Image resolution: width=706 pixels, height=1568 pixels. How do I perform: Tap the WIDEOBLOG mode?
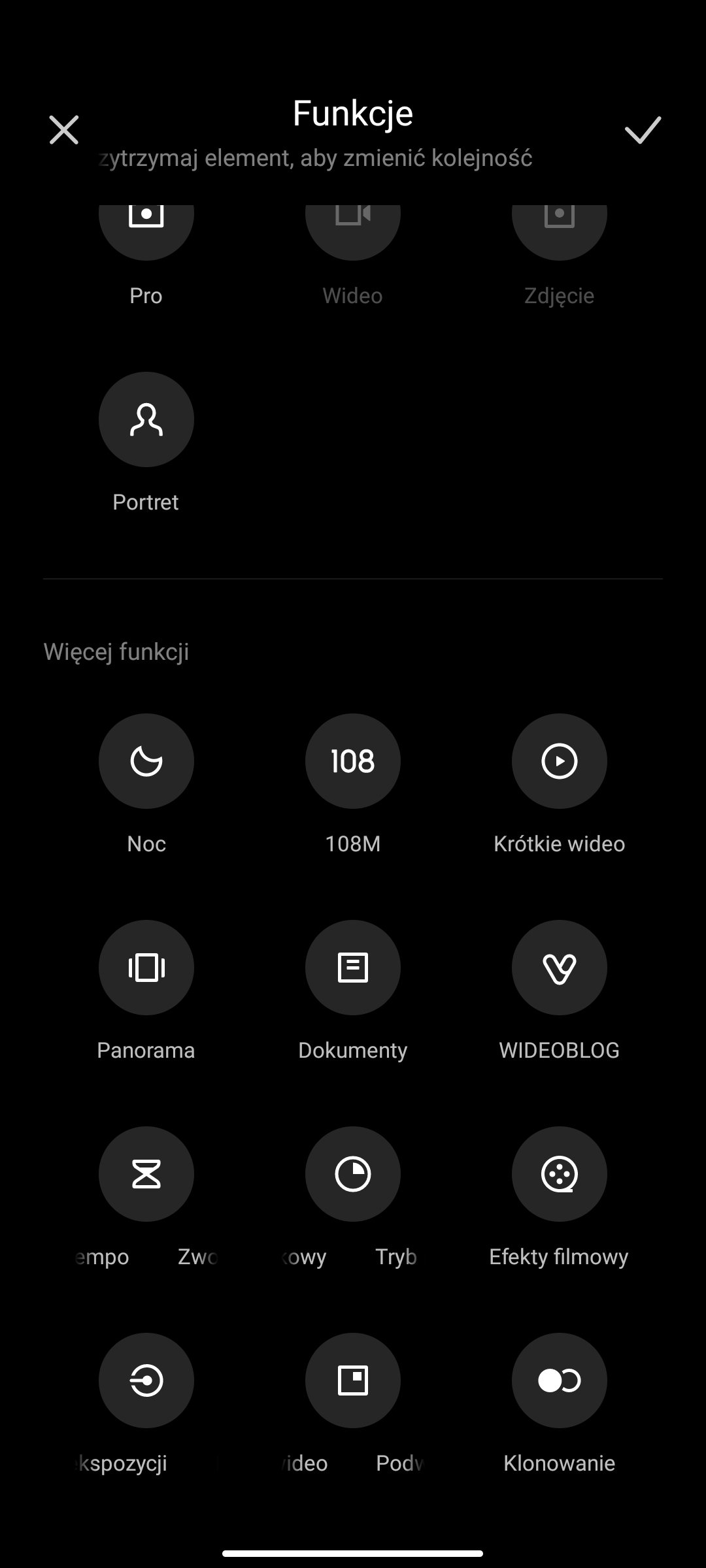tap(560, 968)
